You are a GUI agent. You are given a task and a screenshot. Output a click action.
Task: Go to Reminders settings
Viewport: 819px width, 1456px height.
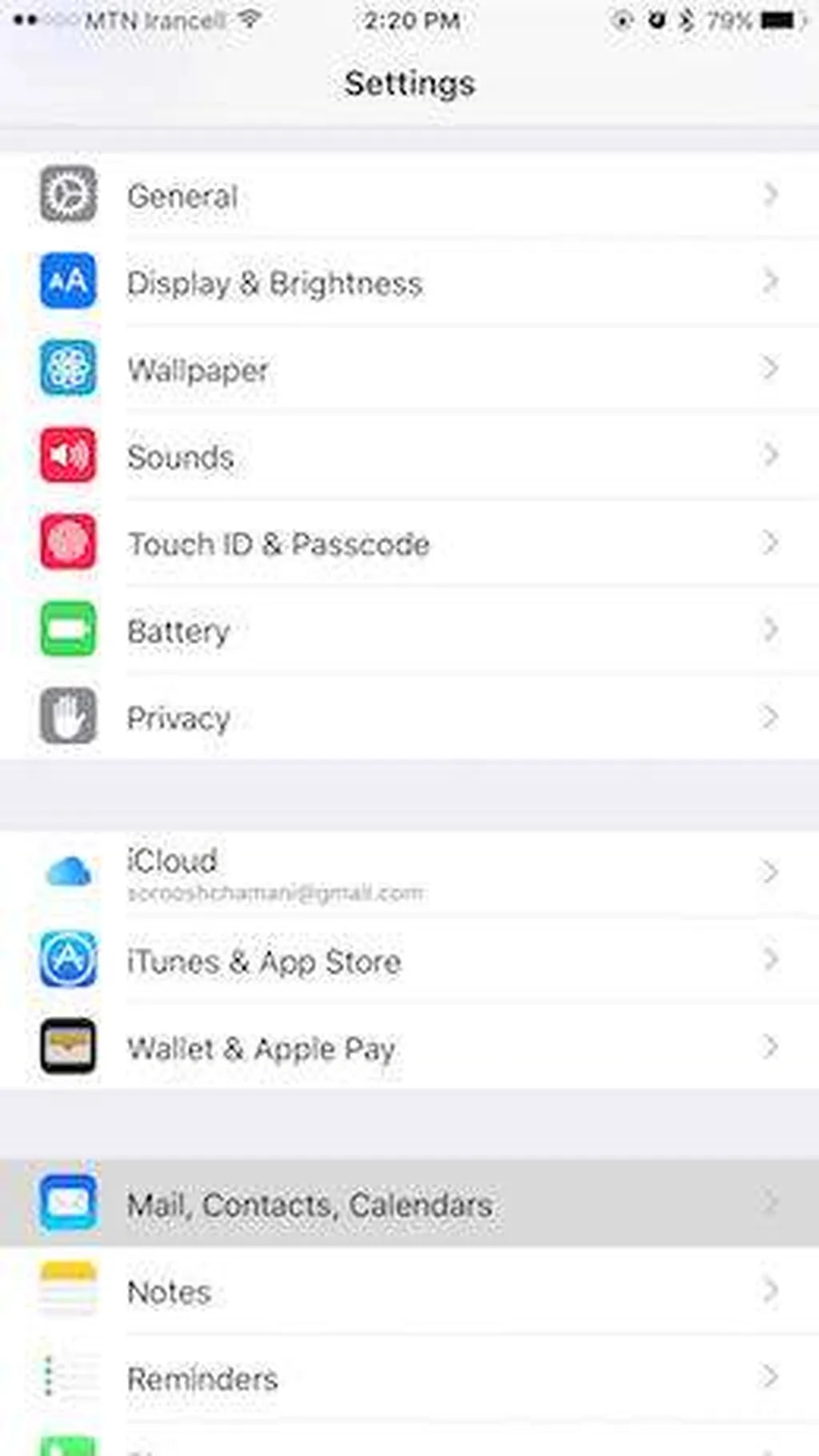point(408,1378)
